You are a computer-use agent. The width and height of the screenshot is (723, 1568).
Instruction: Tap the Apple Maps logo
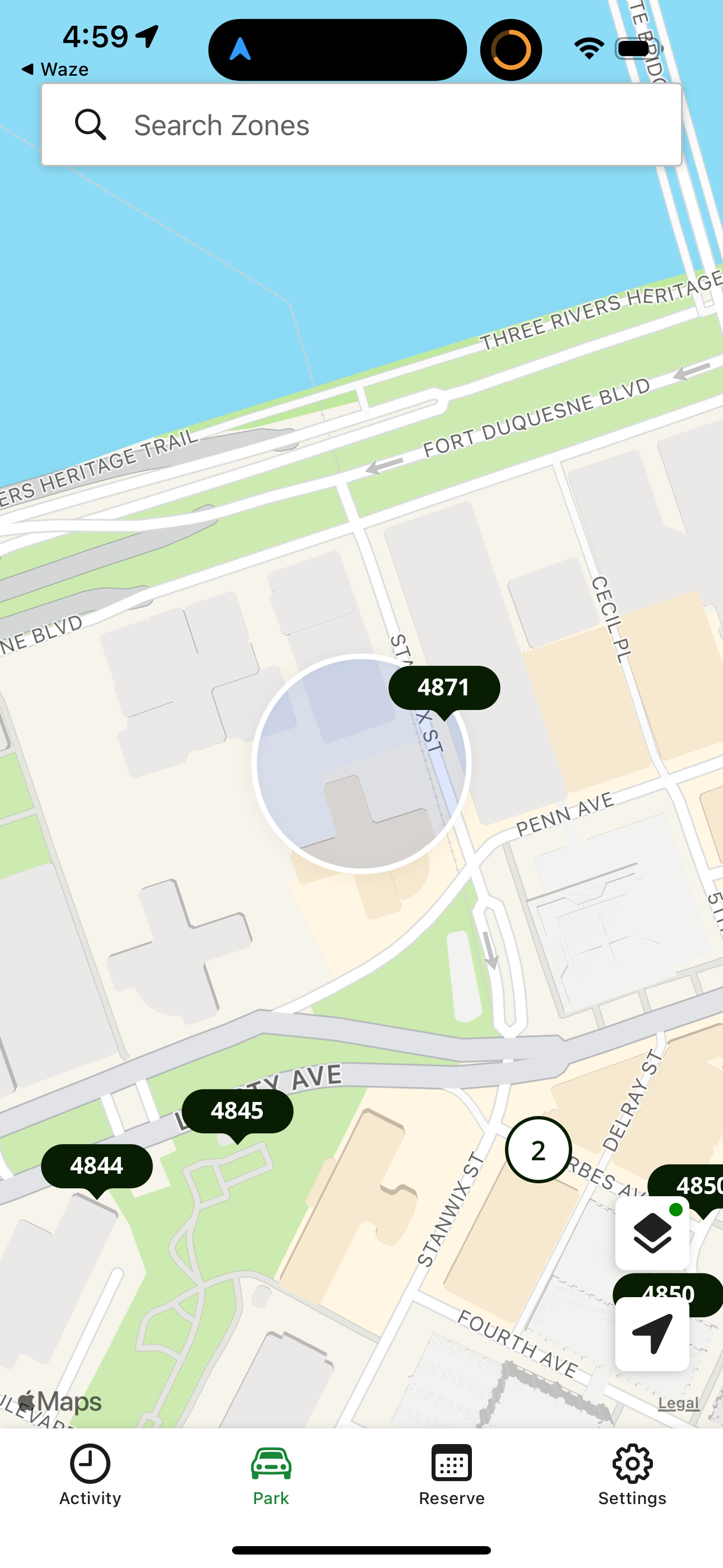[x=61, y=1401]
